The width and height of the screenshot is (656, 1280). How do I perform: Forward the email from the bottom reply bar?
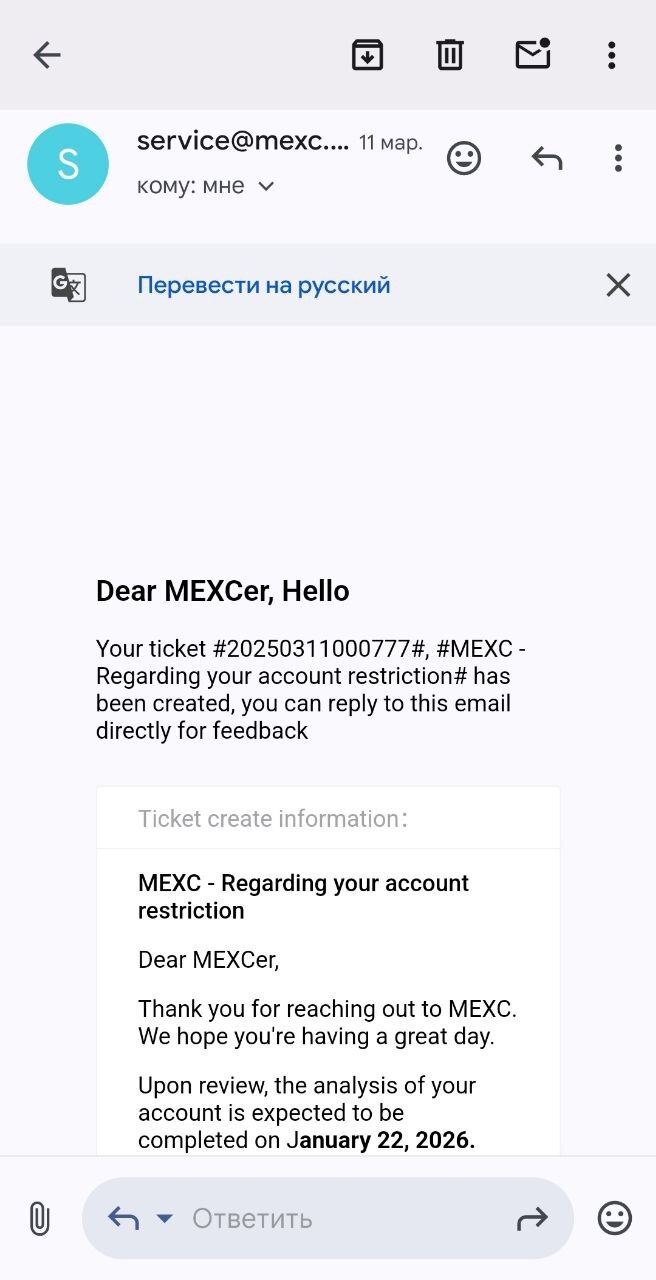[532, 1218]
